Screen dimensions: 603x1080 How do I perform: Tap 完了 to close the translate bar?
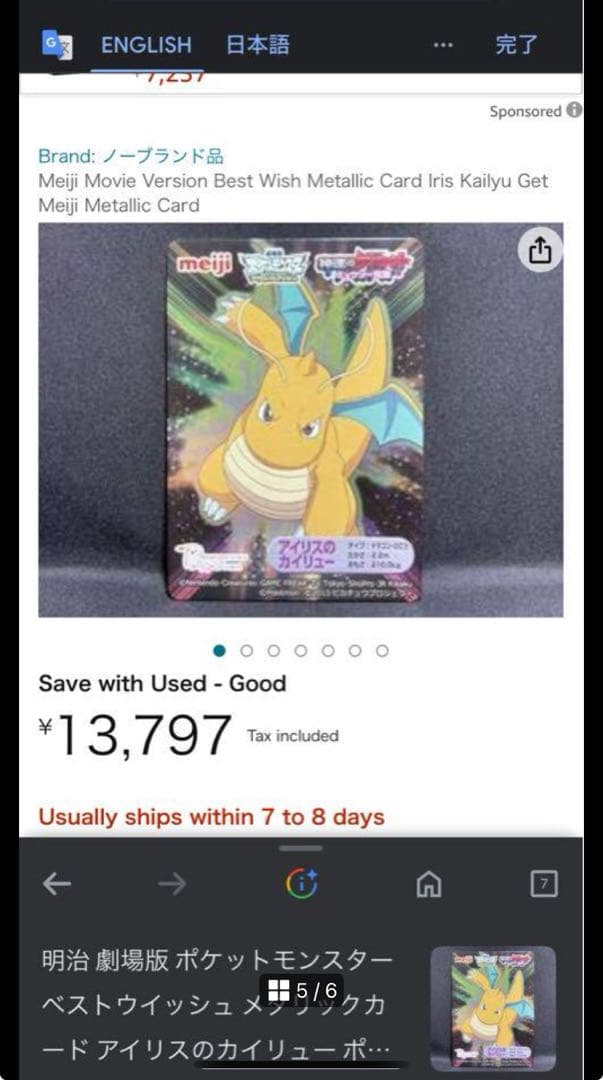516,45
